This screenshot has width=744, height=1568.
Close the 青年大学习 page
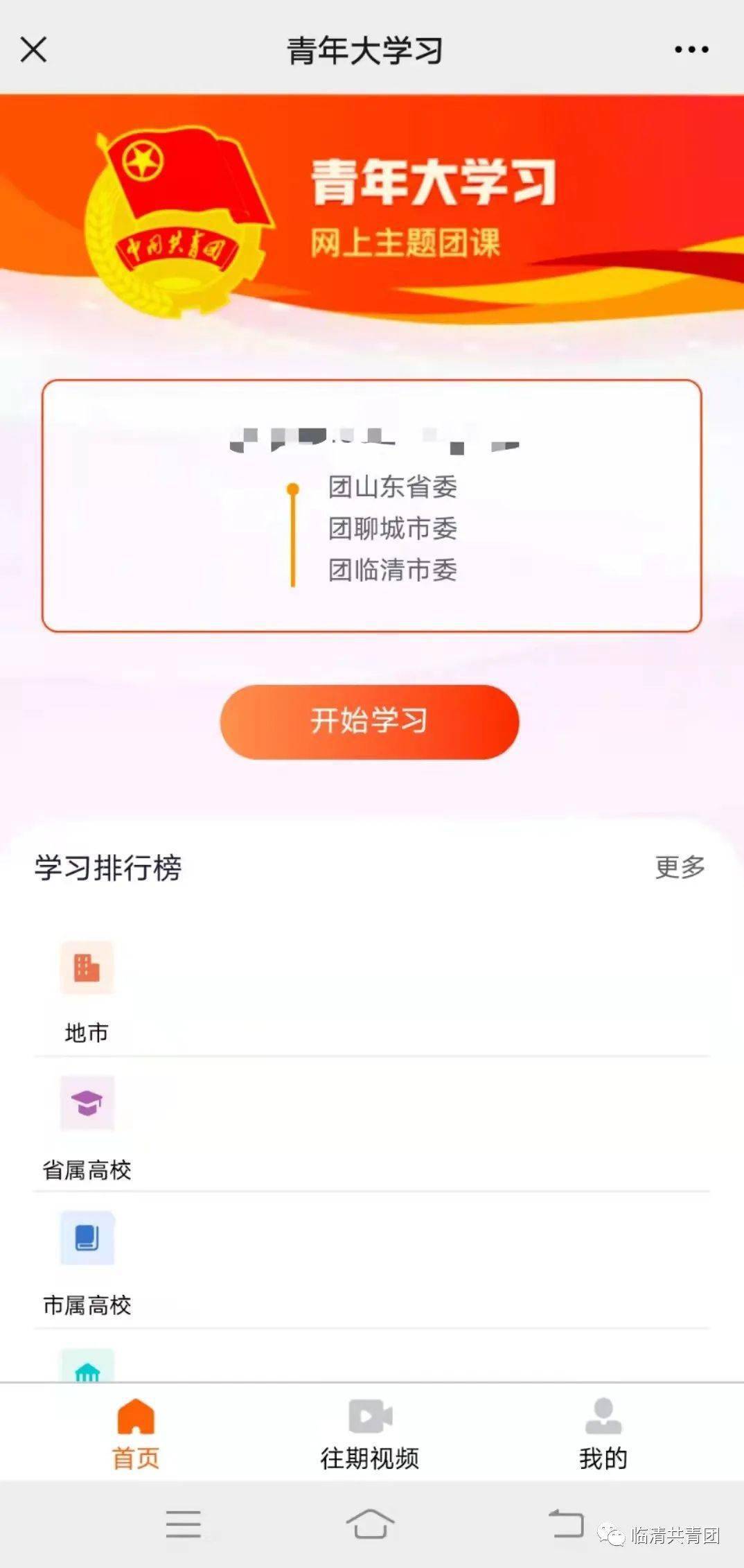(x=33, y=50)
